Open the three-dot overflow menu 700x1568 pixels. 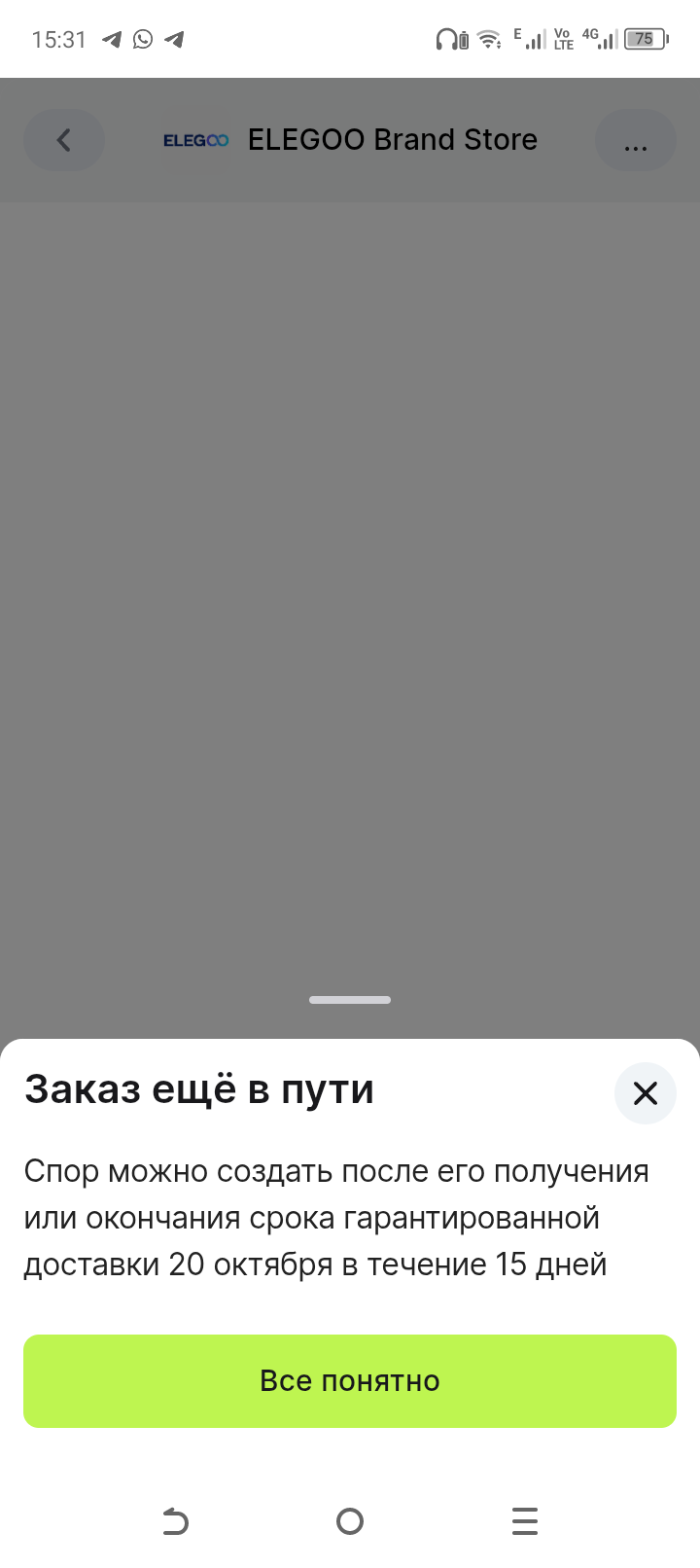tap(635, 142)
